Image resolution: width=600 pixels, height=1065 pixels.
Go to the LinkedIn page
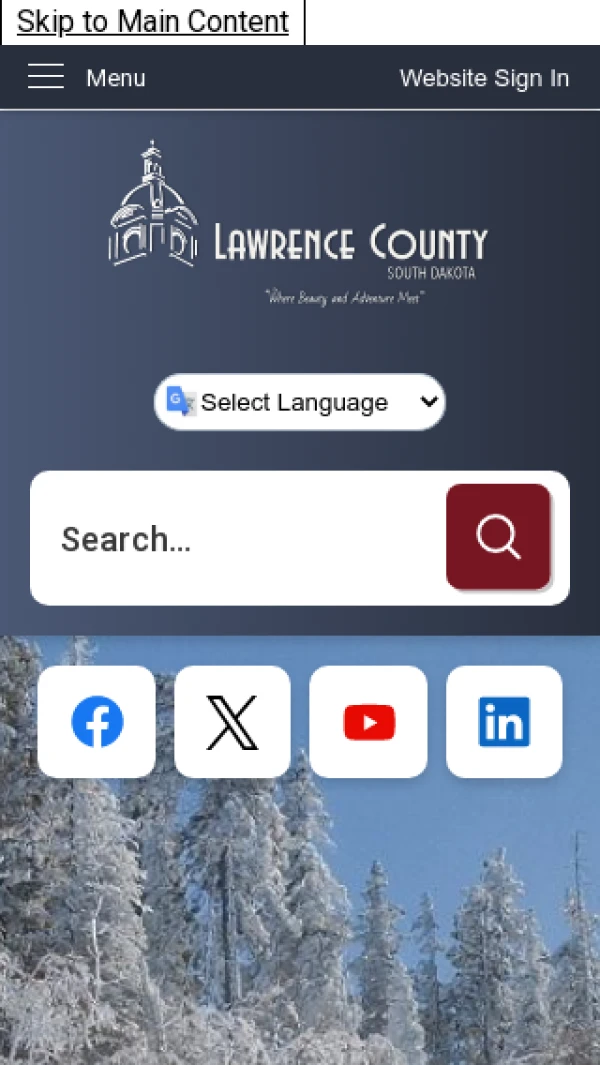click(x=504, y=722)
